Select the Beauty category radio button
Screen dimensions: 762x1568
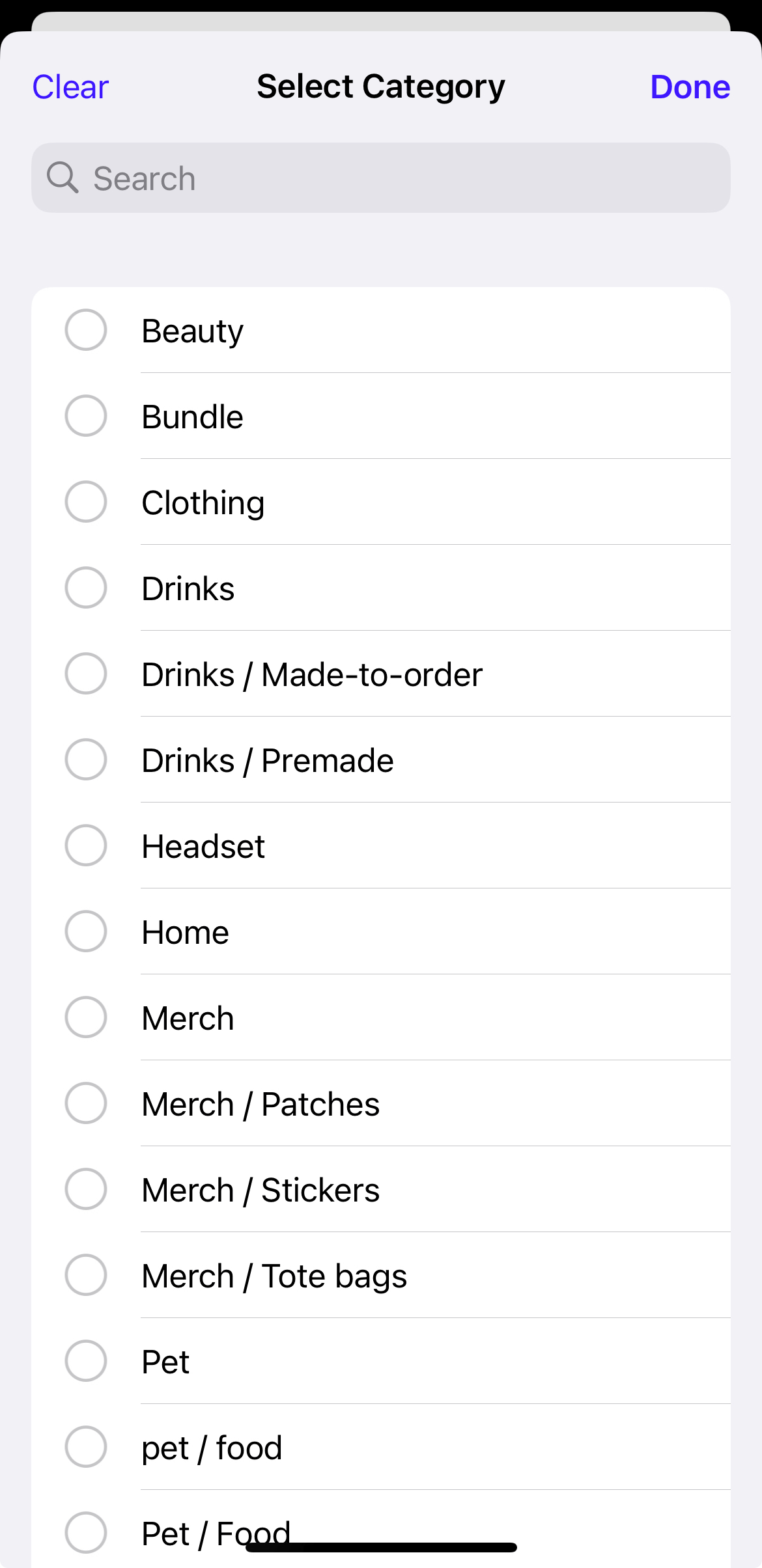(x=85, y=330)
